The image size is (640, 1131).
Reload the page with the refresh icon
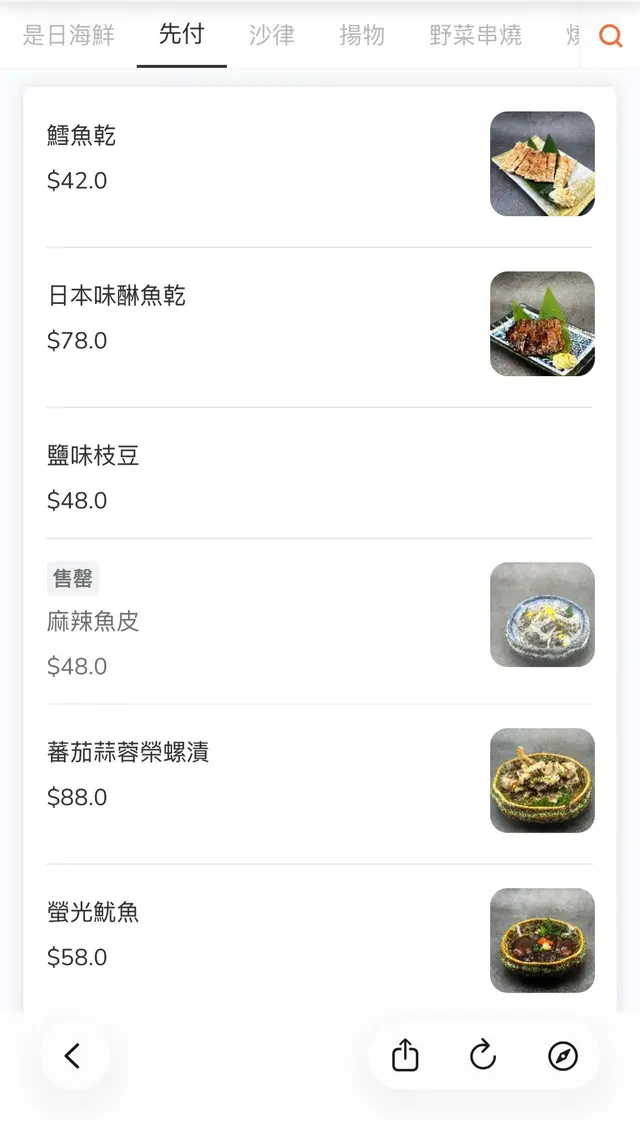pyautogui.click(x=483, y=1056)
